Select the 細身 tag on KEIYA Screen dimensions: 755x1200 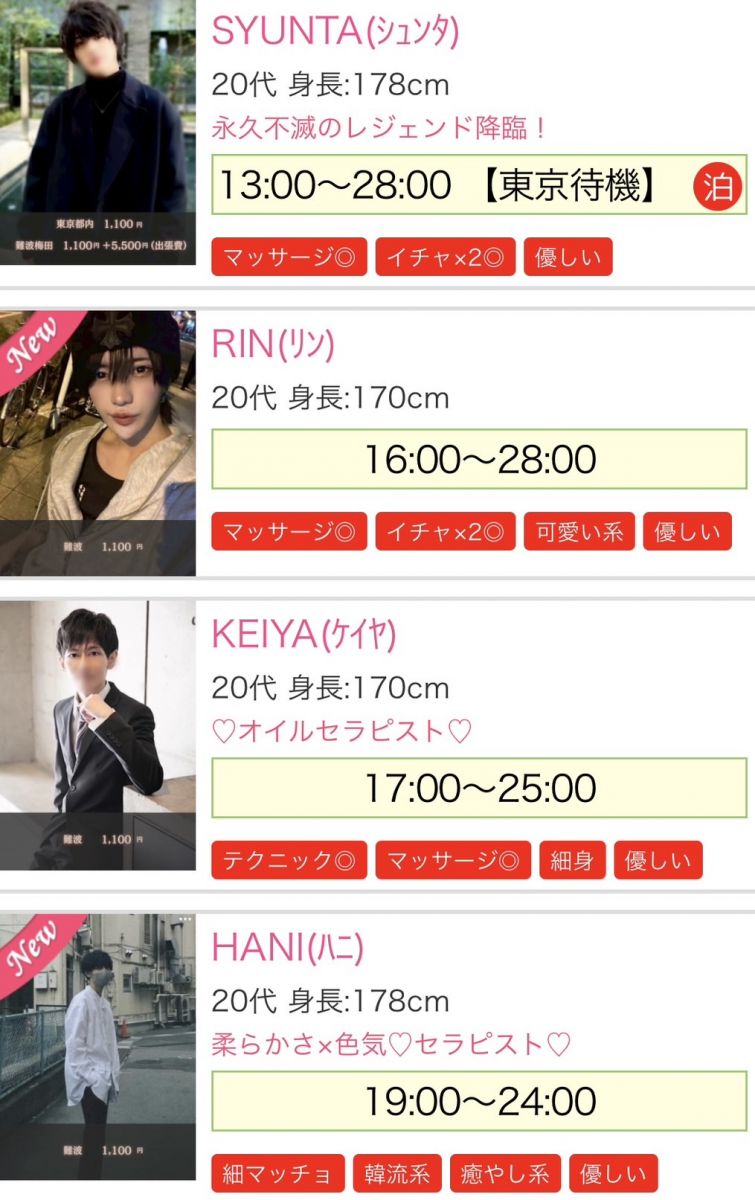(572, 860)
